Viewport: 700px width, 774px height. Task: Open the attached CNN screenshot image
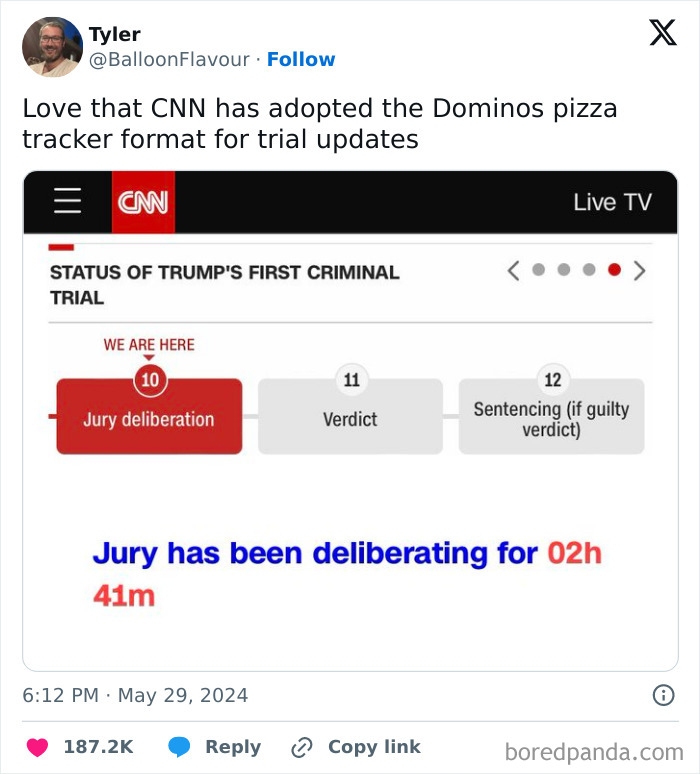click(350, 420)
